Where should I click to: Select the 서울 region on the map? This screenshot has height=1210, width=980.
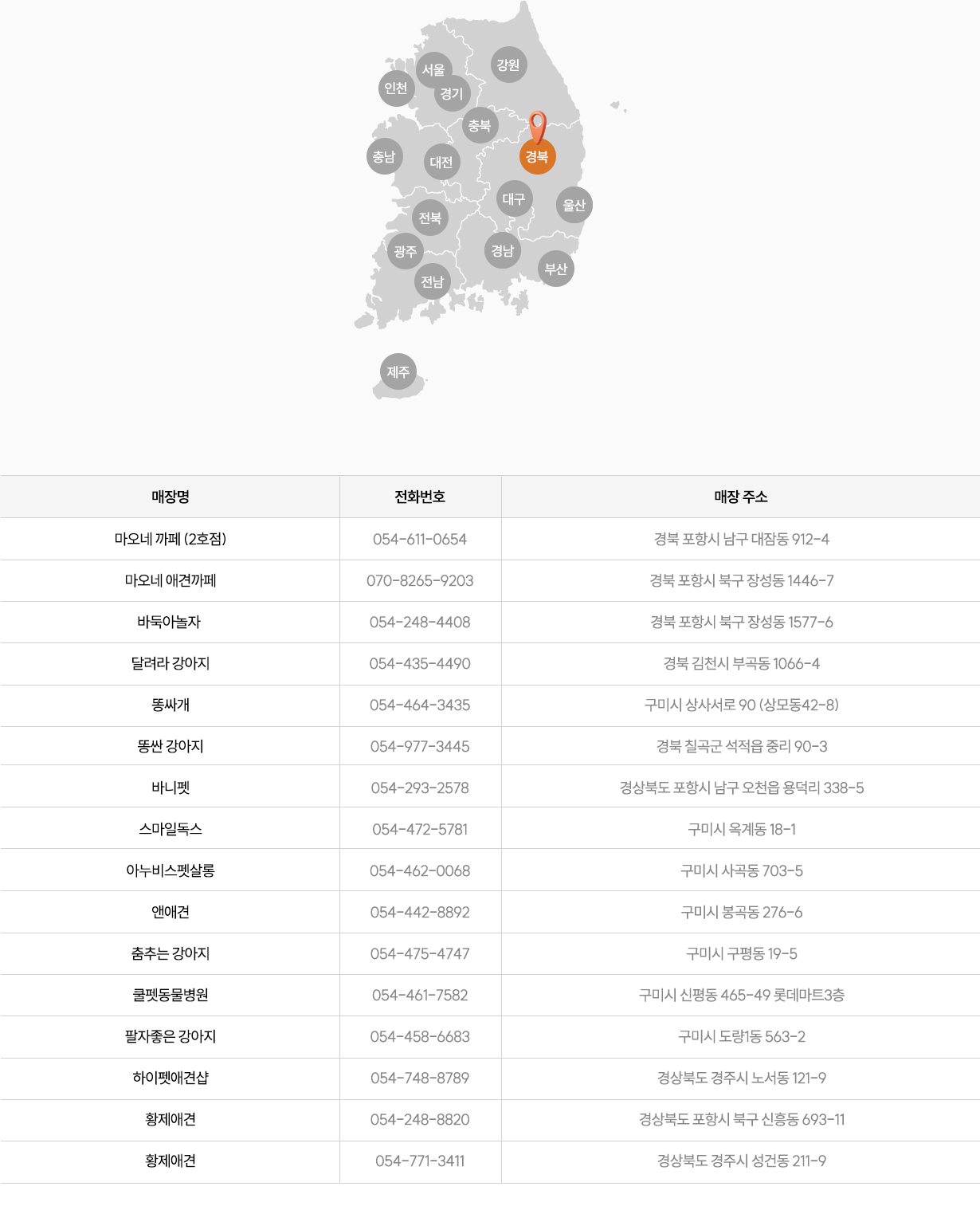click(430, 67)
